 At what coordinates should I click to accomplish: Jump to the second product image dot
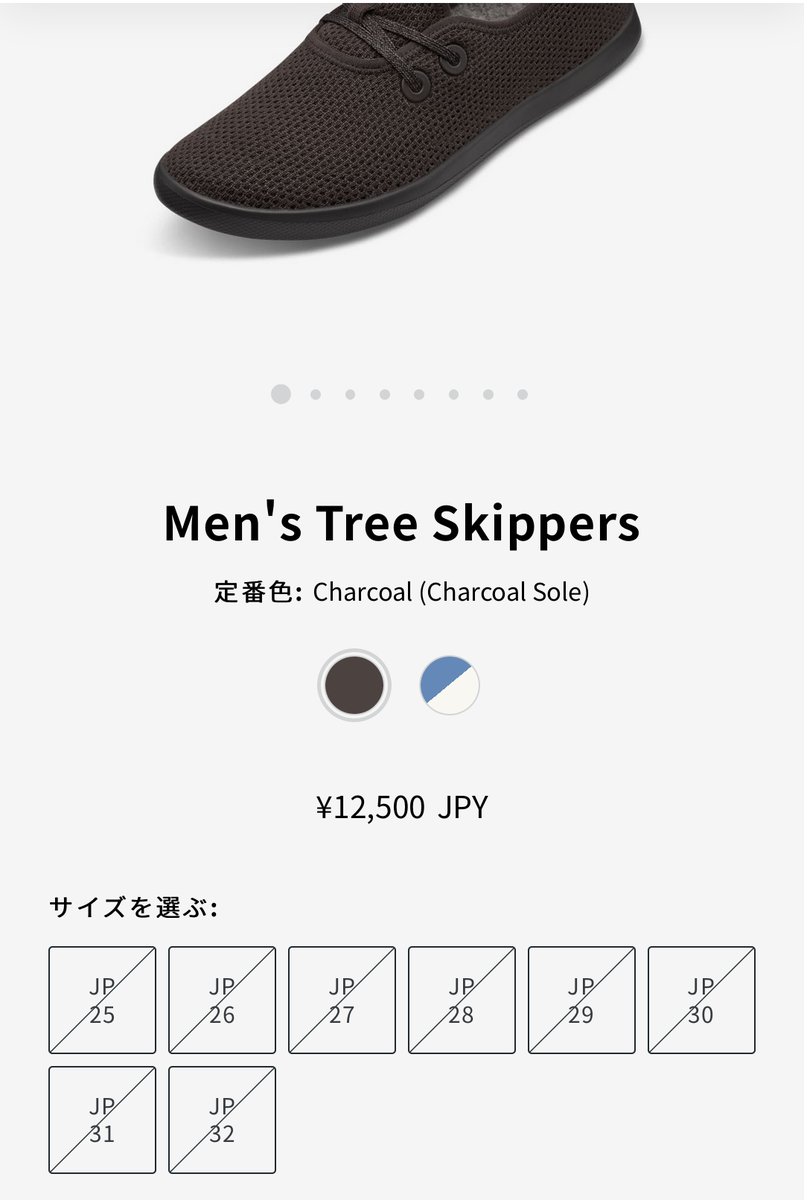[316, 395]
